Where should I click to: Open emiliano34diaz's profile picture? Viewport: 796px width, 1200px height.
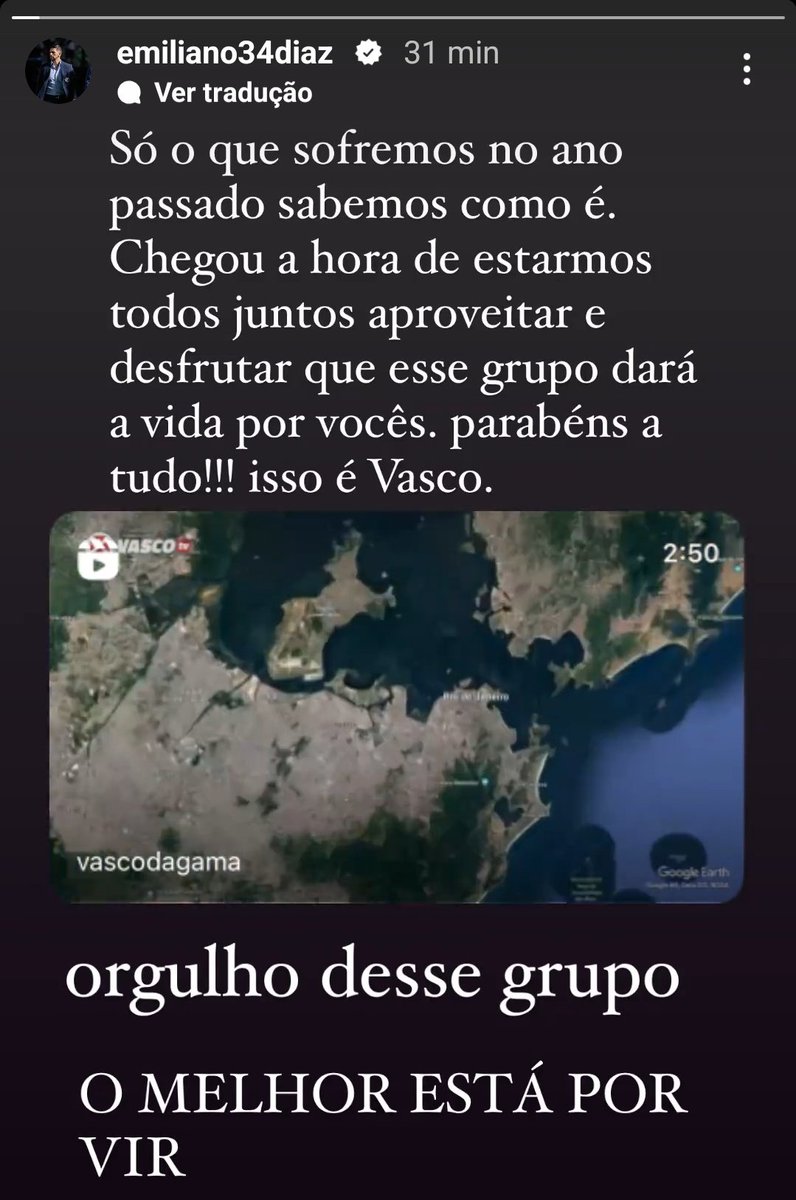pyautogui.click(x=57, y=69)
